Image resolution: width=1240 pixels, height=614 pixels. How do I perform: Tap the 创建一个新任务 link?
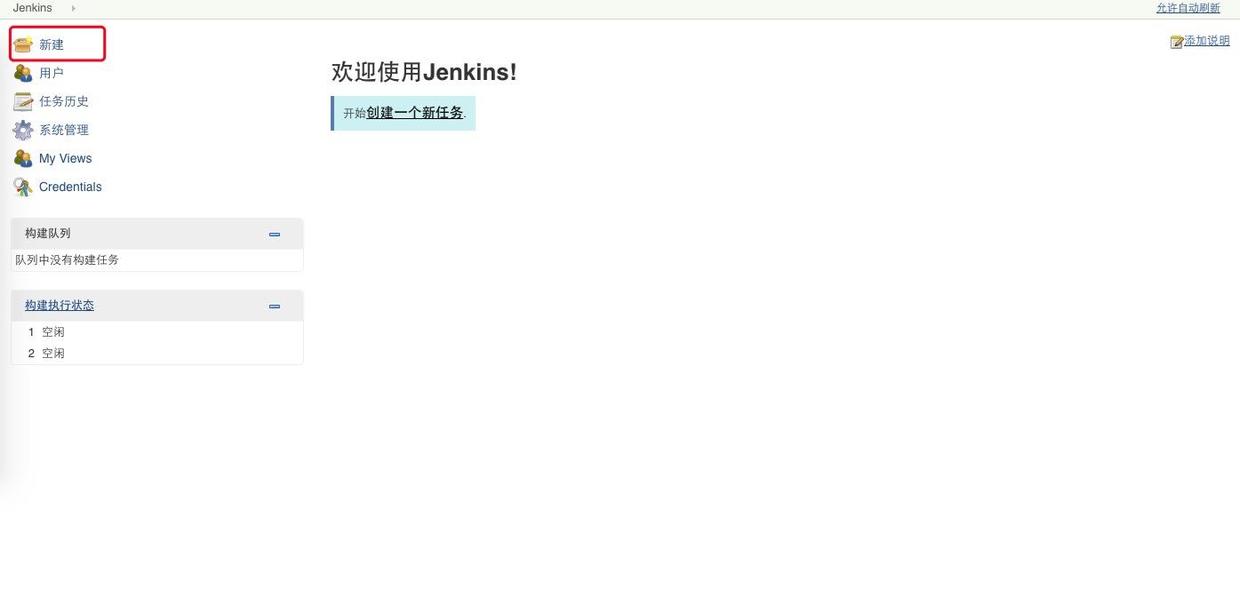(414, 113)
